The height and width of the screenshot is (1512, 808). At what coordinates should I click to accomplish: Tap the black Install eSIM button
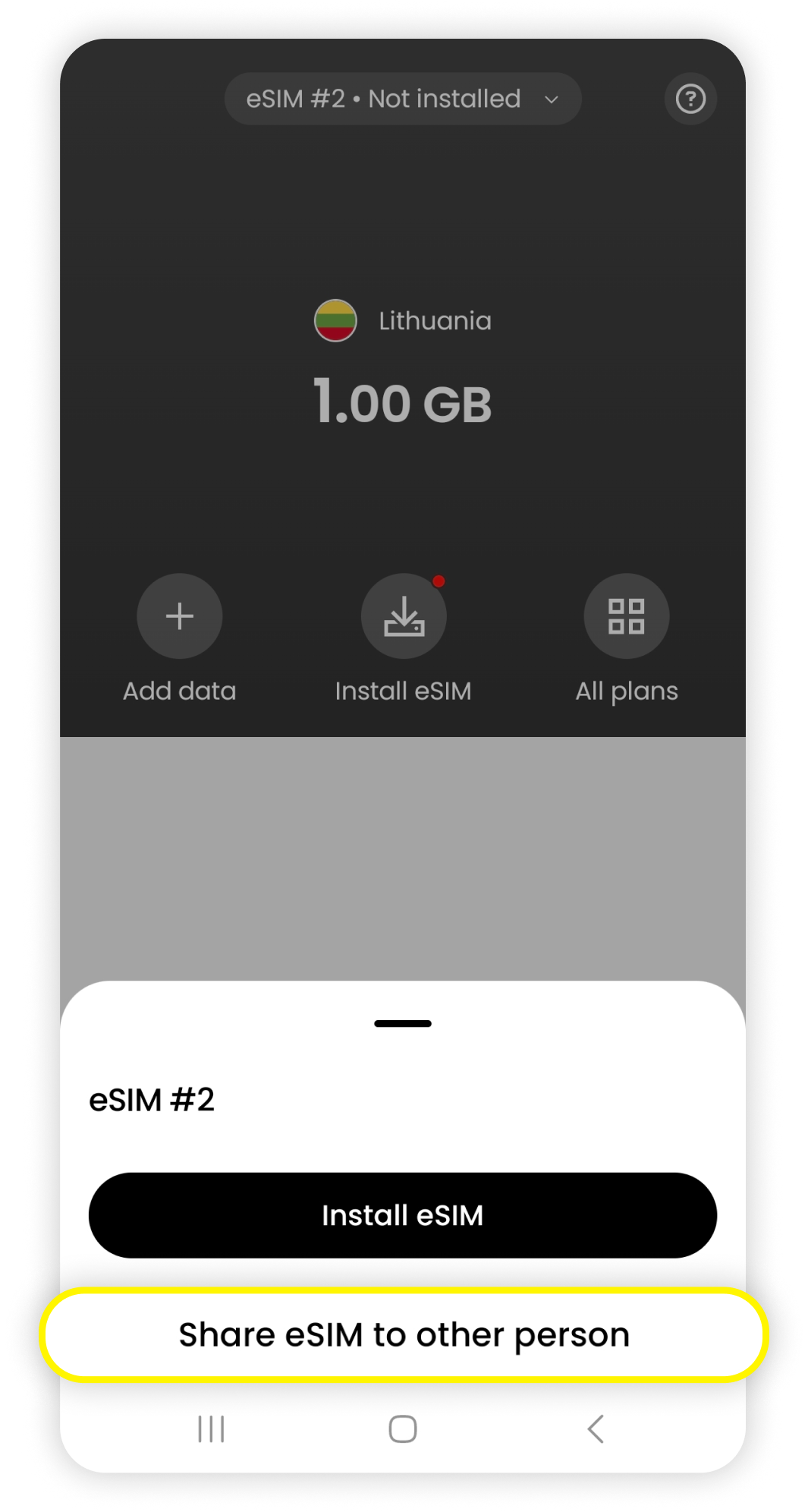click(403, 1215)
